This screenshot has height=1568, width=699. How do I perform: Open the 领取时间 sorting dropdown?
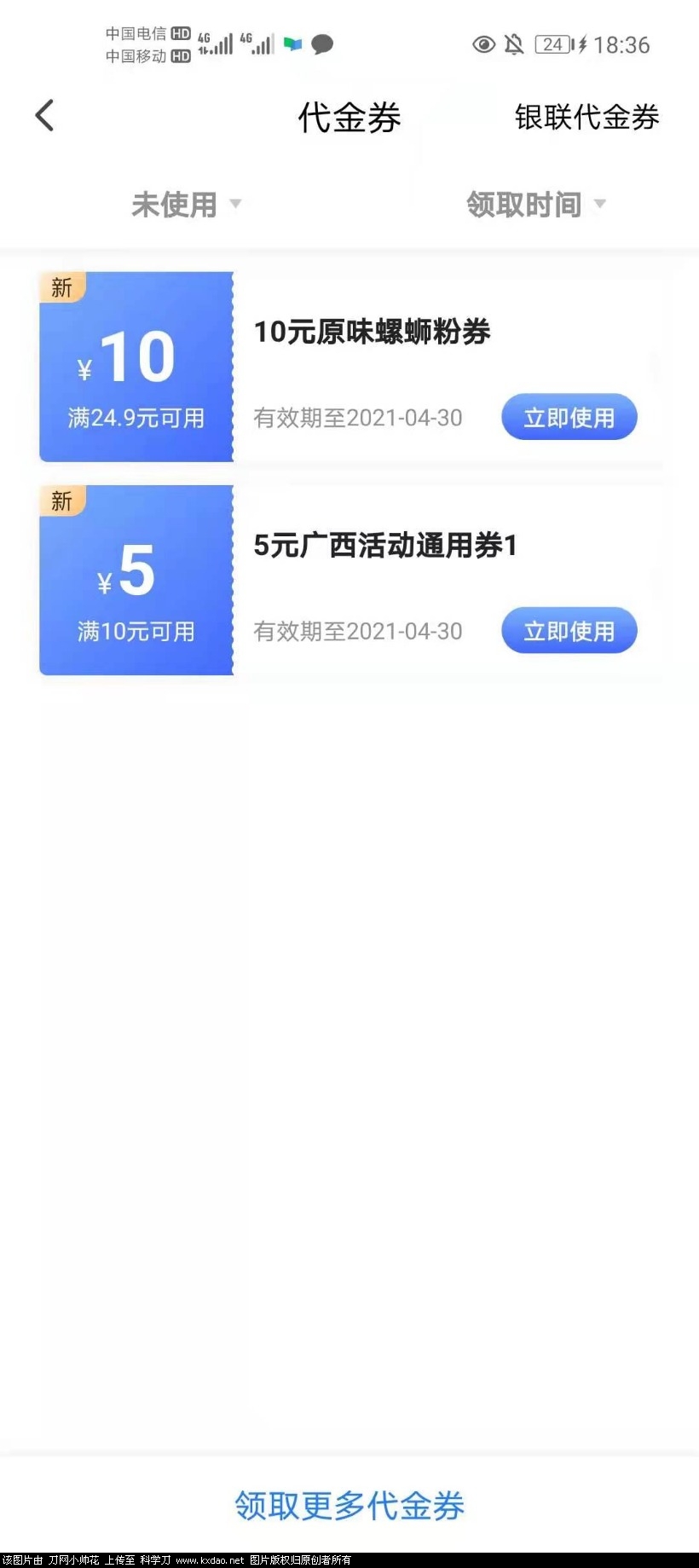(x=522, y=205)
